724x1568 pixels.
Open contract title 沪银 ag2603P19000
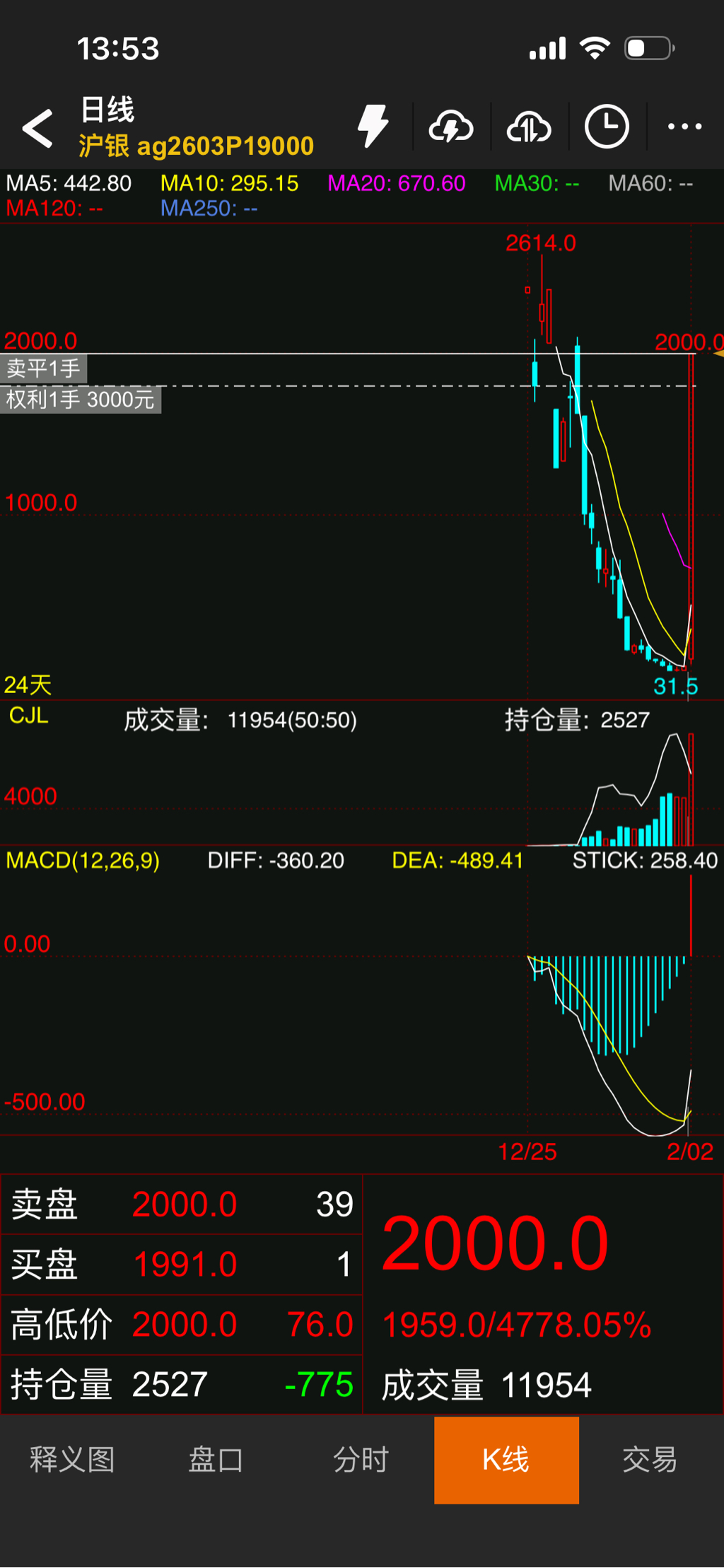point(196,146)
